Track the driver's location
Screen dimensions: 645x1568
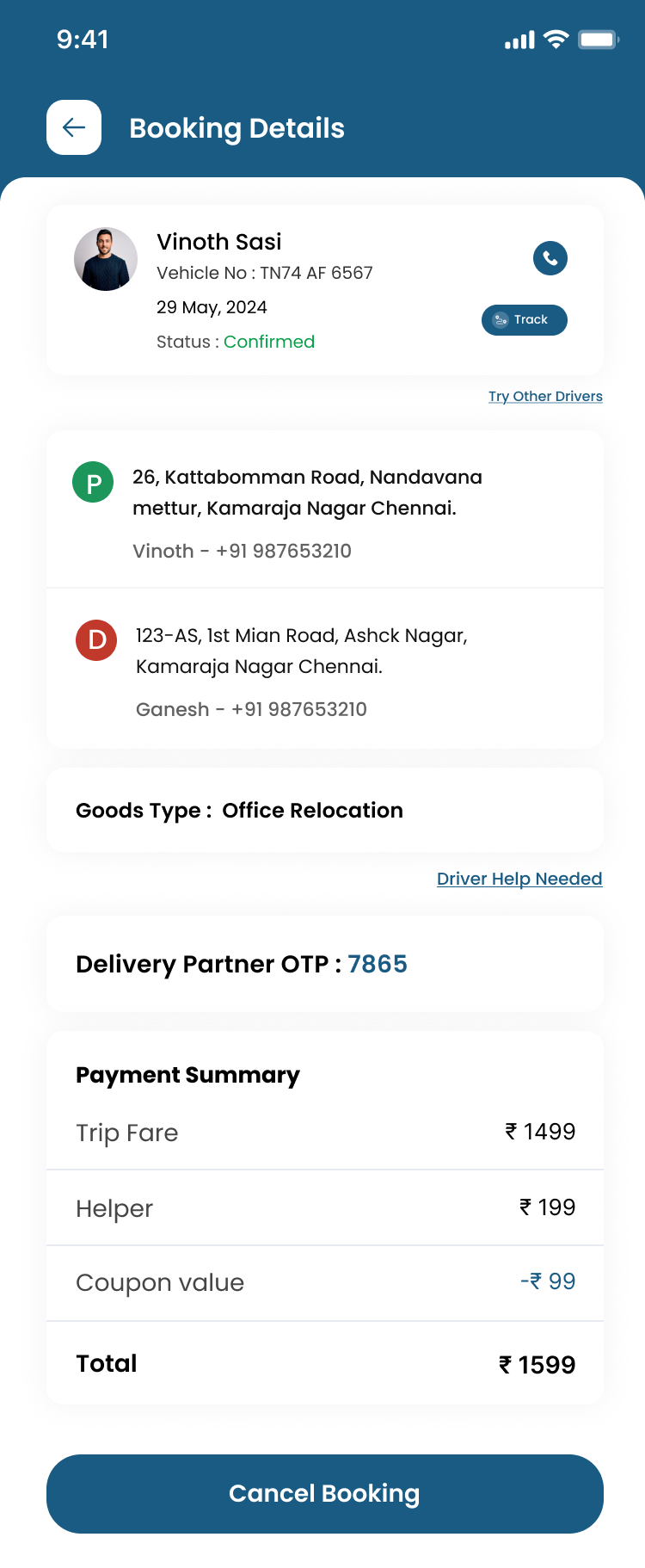coord(524,319)
